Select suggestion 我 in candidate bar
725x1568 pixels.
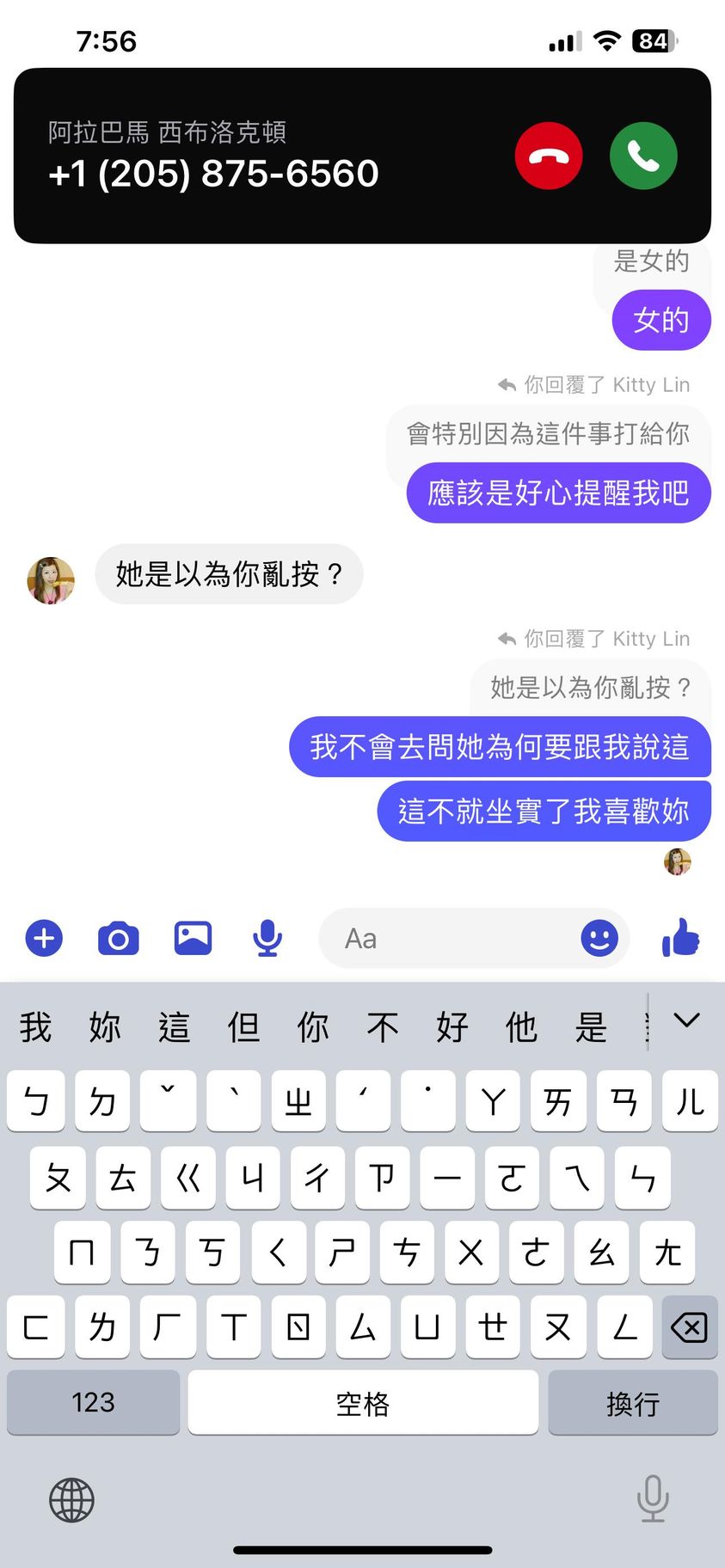(36, 1026)
